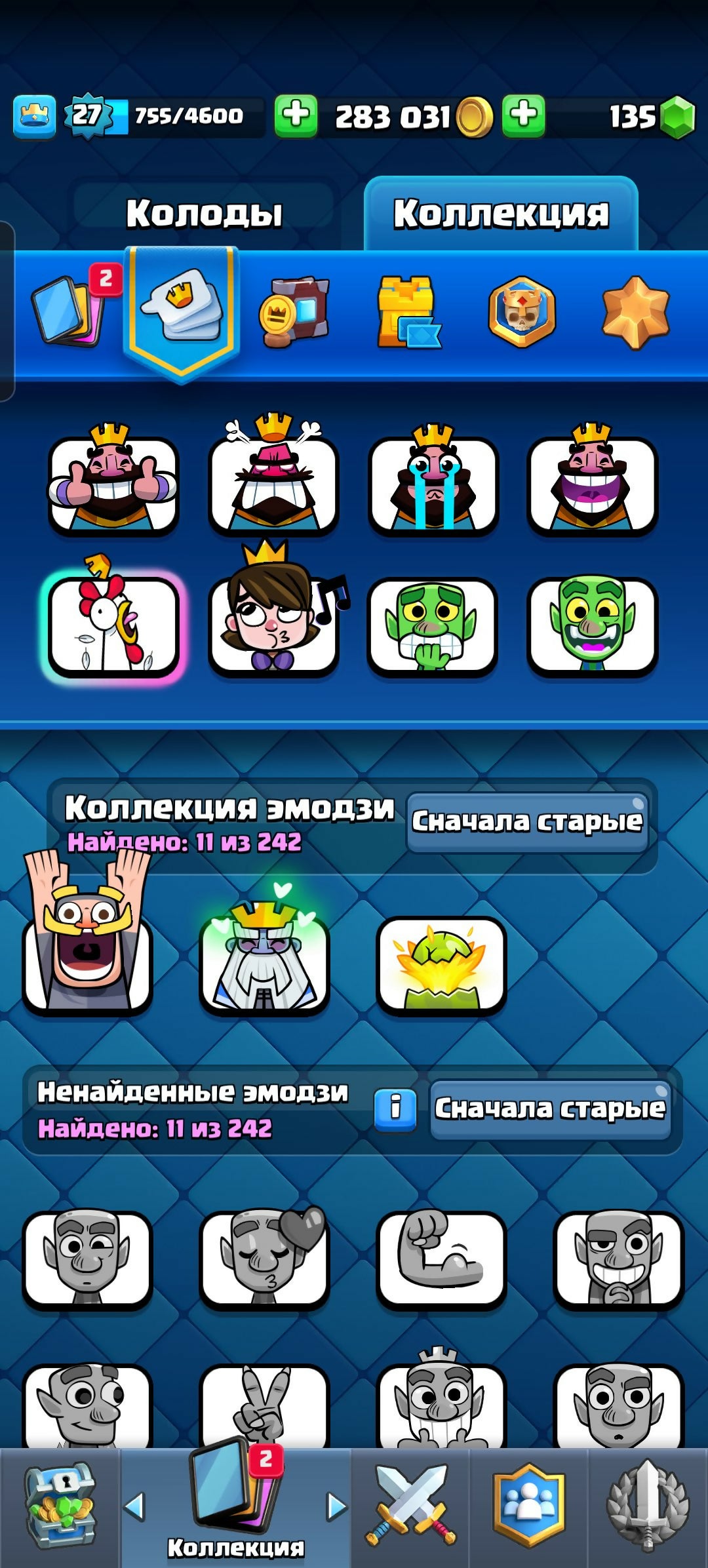Screen dimensions: 708x1568
Task: Select the whistling princess emote
Action: pos(274,626)
